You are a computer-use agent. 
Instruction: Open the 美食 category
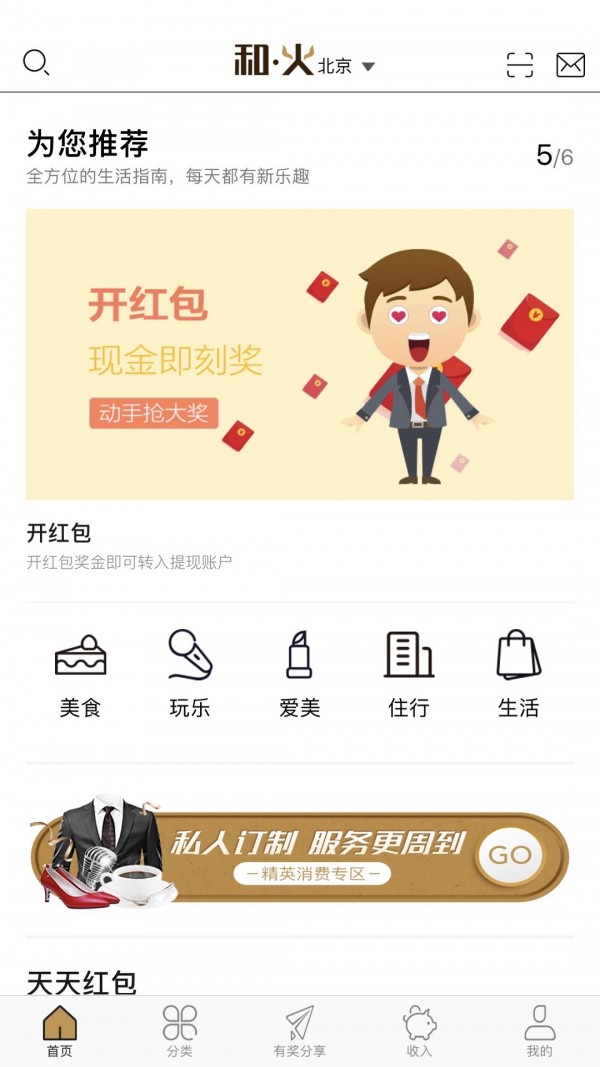pos(80,674)
